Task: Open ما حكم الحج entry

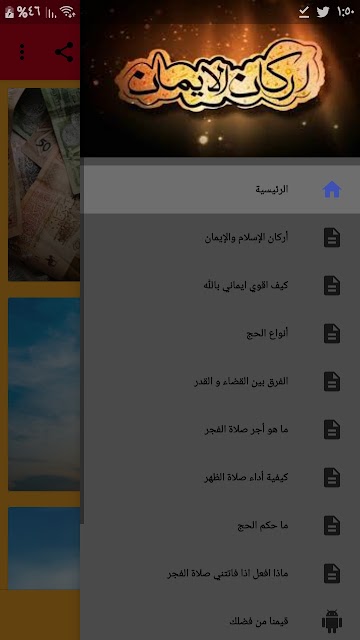Action: pyautogui.click(x=220, y=525)
